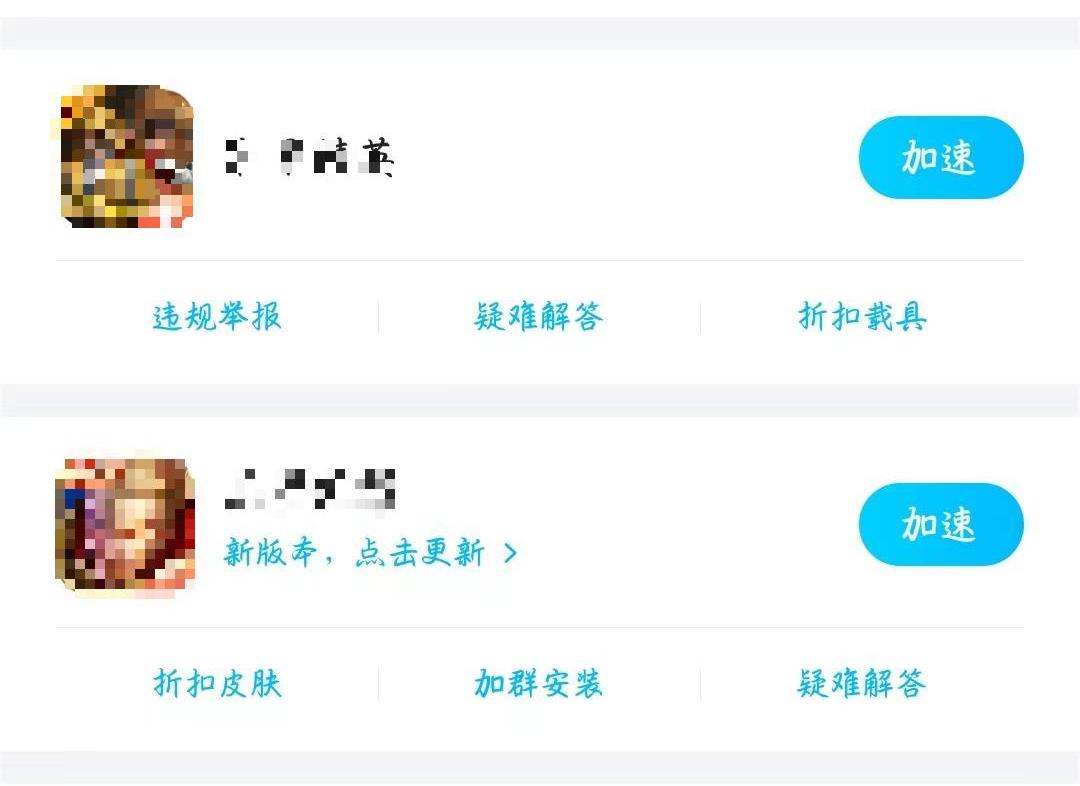
Task: Open 疑难解答 under the second game
Action: click(862, 683)
